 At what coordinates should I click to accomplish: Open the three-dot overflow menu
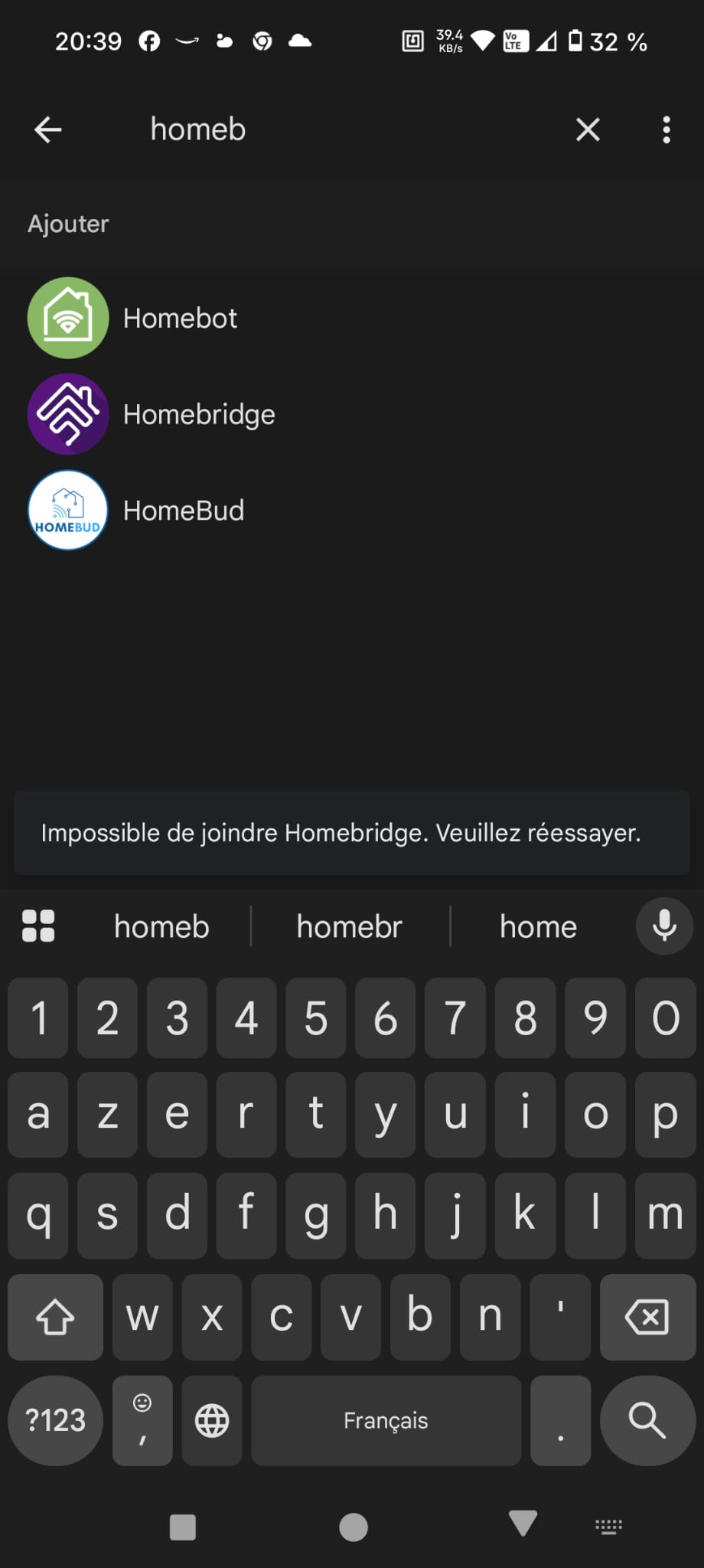(667, 129)
